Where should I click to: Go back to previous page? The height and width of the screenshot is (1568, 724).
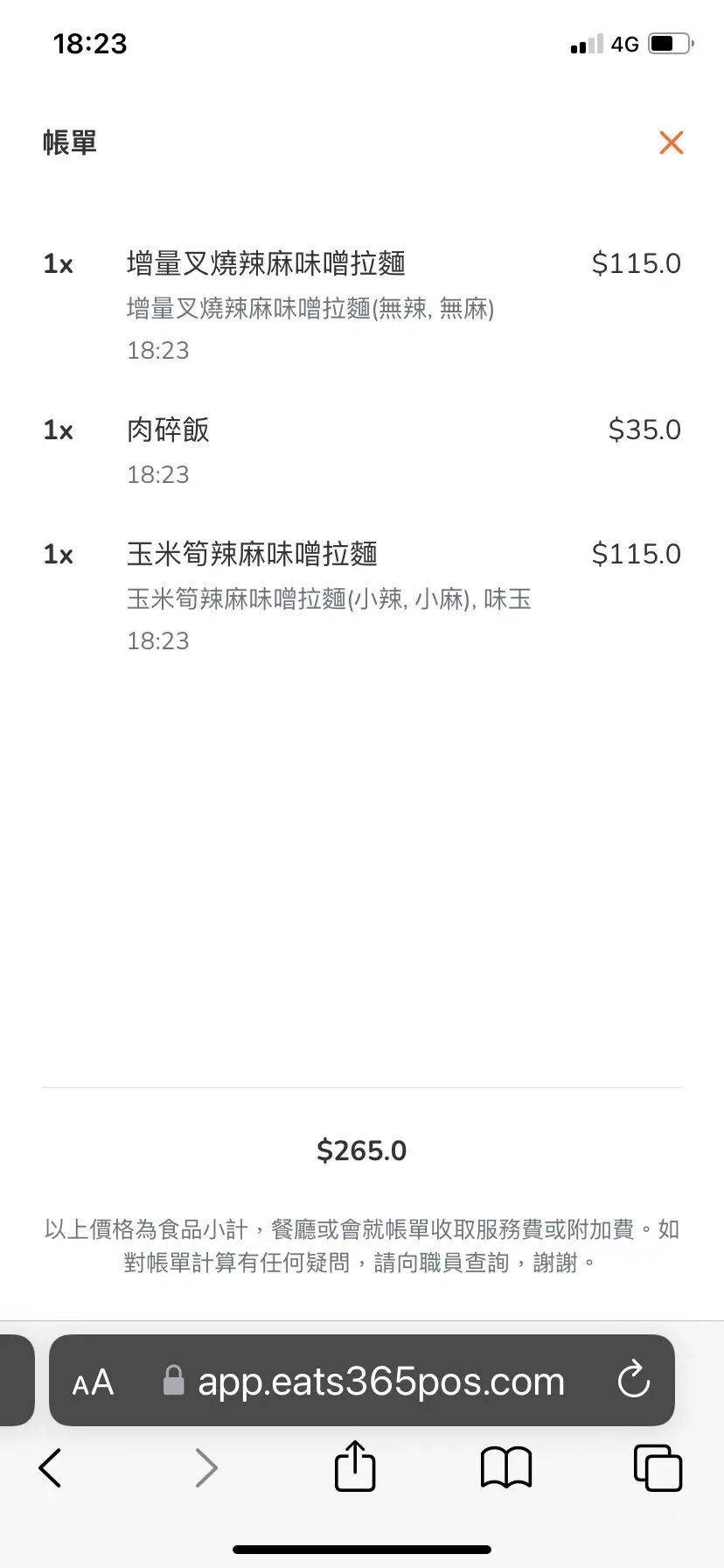51,1467
